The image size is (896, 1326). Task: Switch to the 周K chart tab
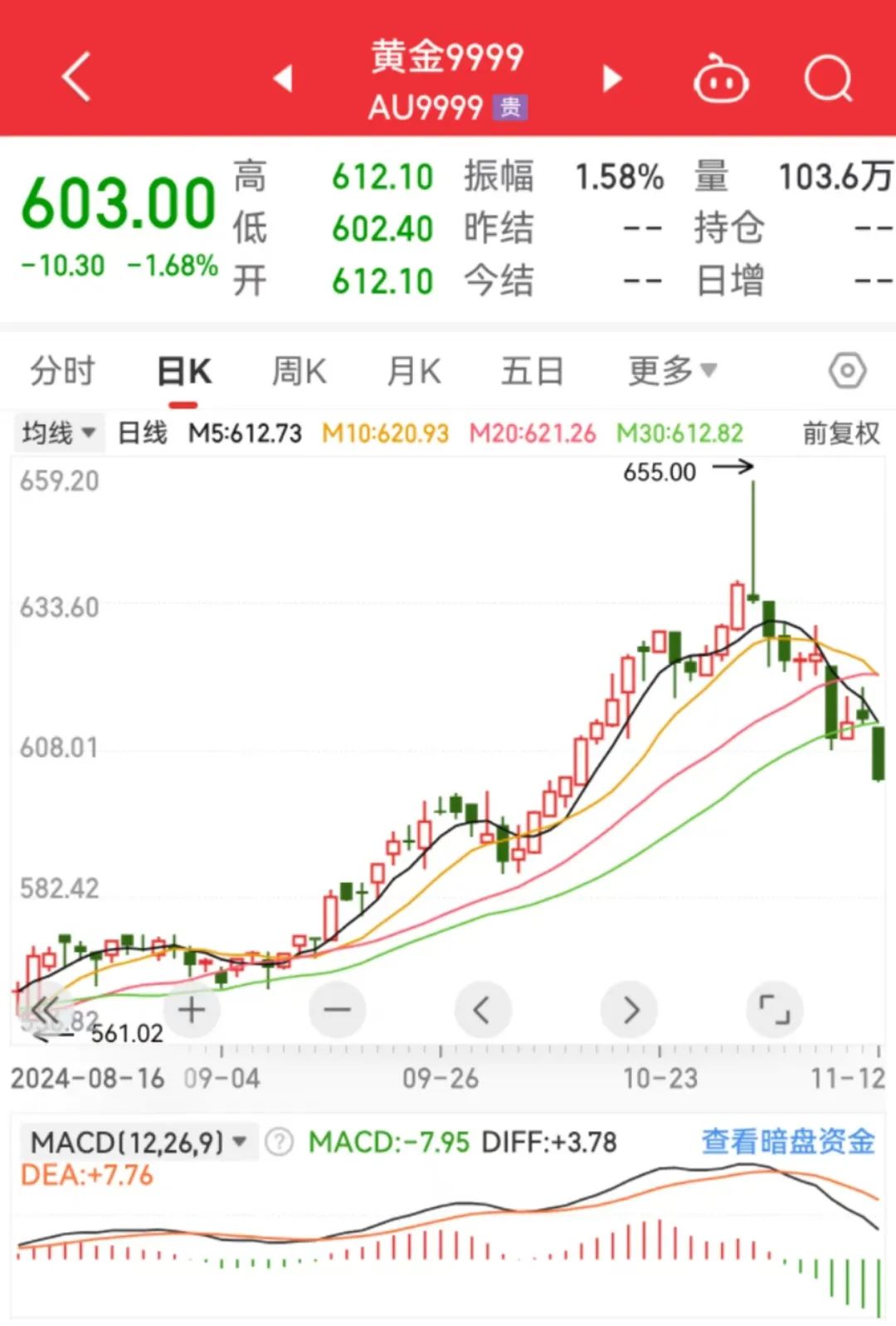coord(299,371)
